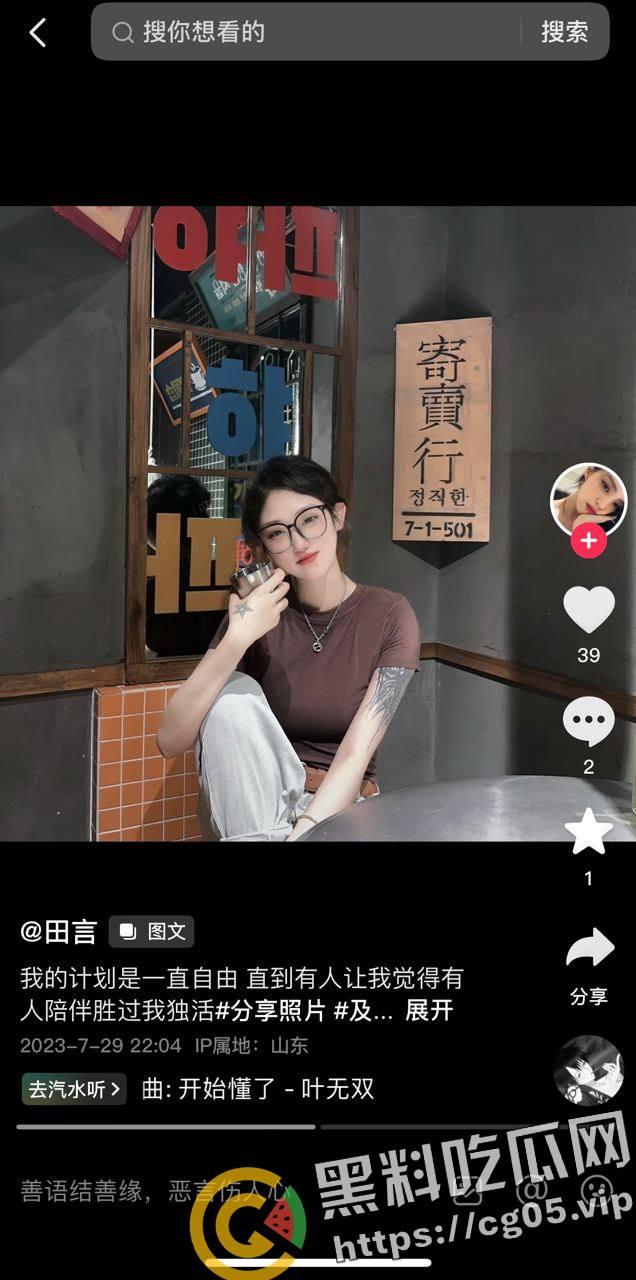Screen dimensions: 636x1280
Task: Open the song 开始懂了 - 叶无双
Action: click(258, 1089)
